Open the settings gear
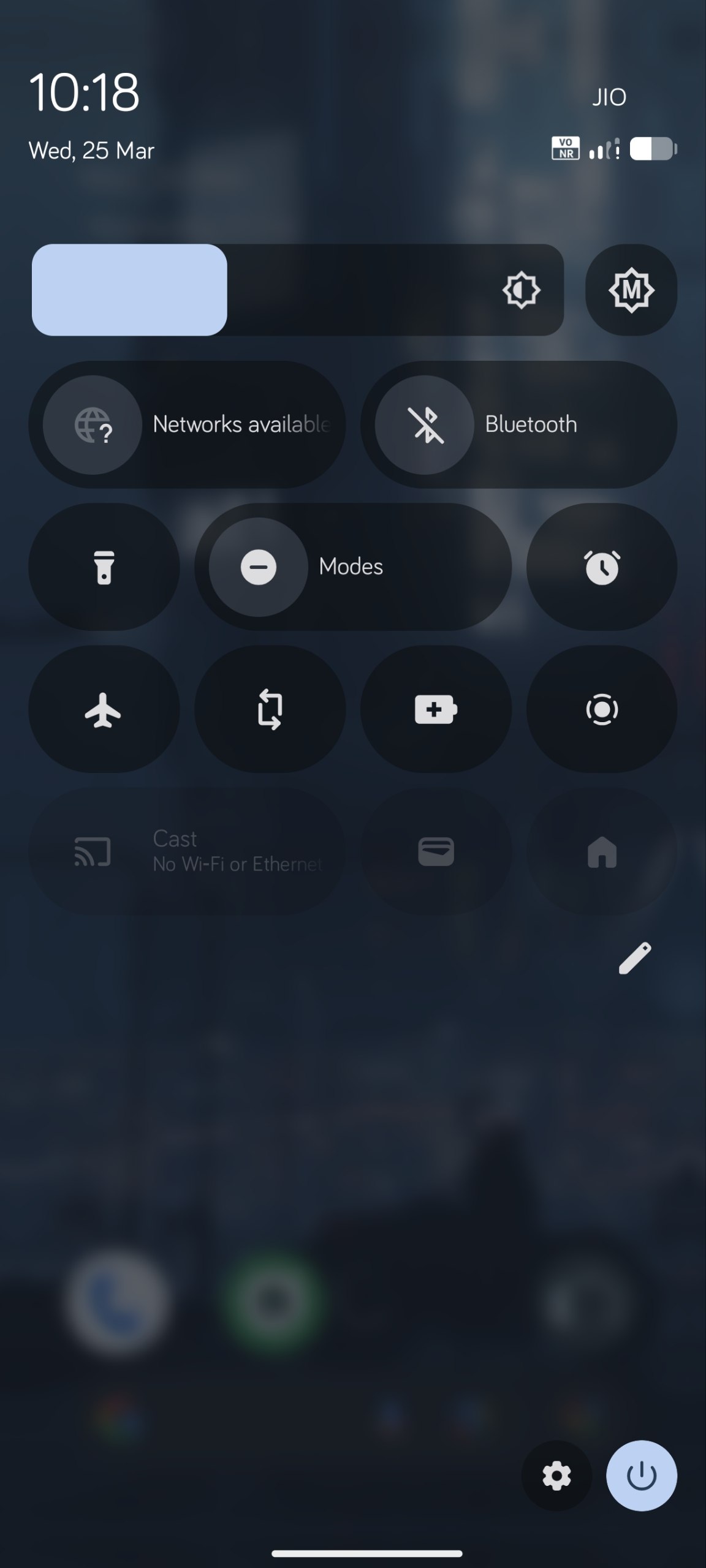 (556, 1476)
